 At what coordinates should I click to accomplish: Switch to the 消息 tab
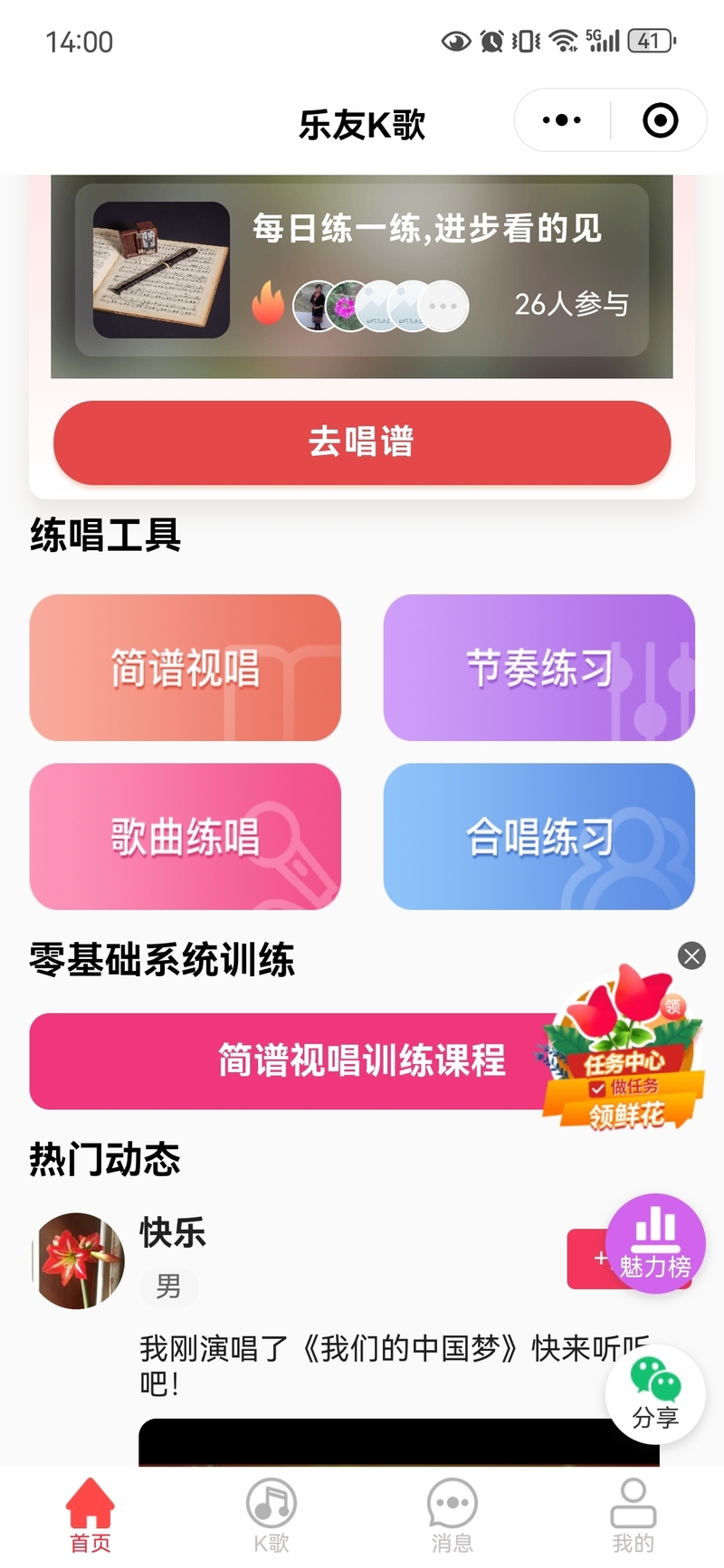click(x=452, y=1513)
